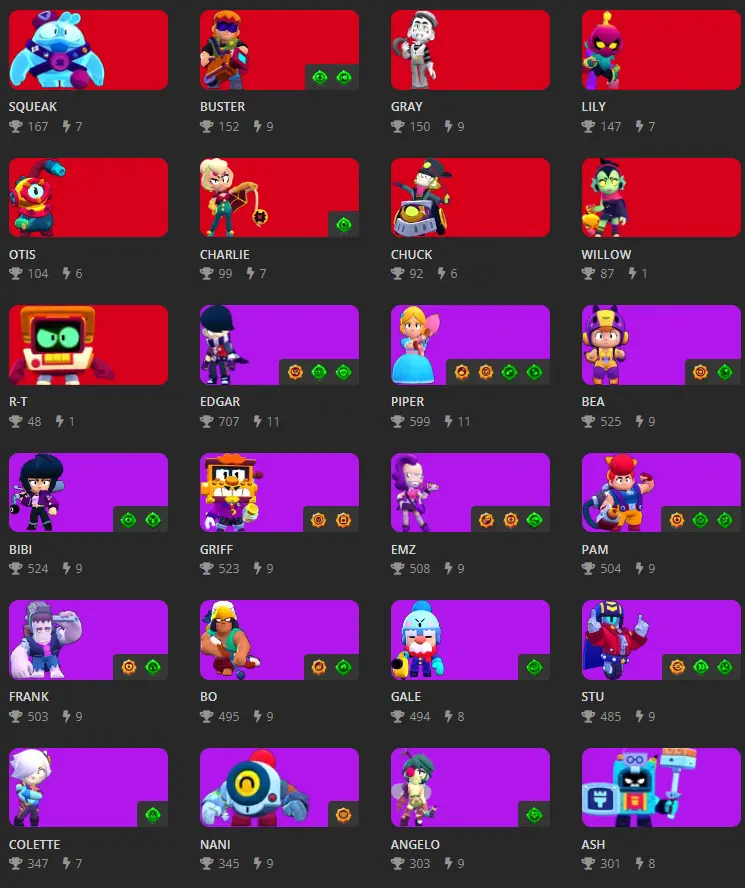Image resolution: width=745 pixels, height=888 pixels.
Task: Select the Griff brawler card
Action: coord(279,493)
